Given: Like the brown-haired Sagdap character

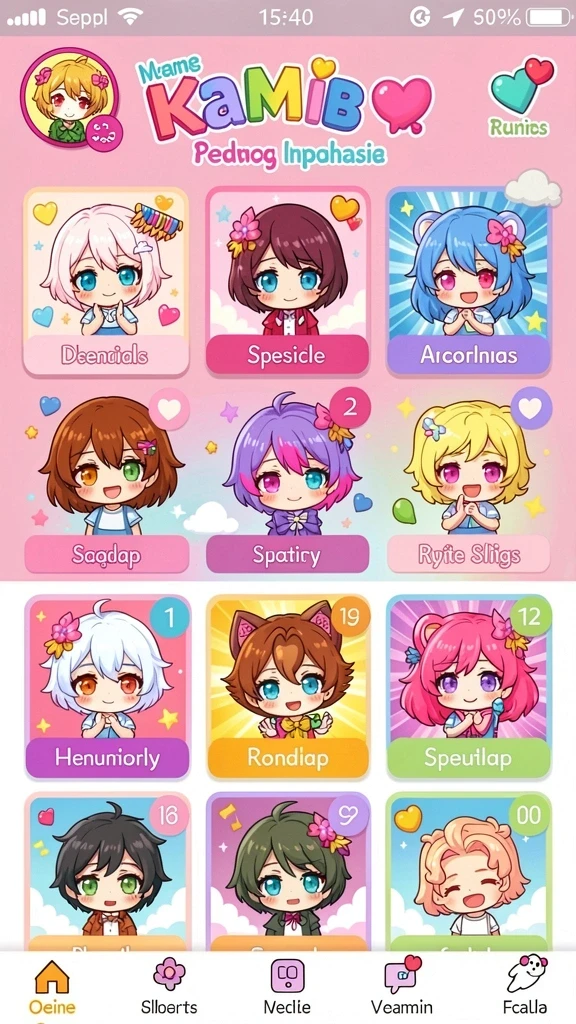Looking at the screenshot, I should point(169,409).
